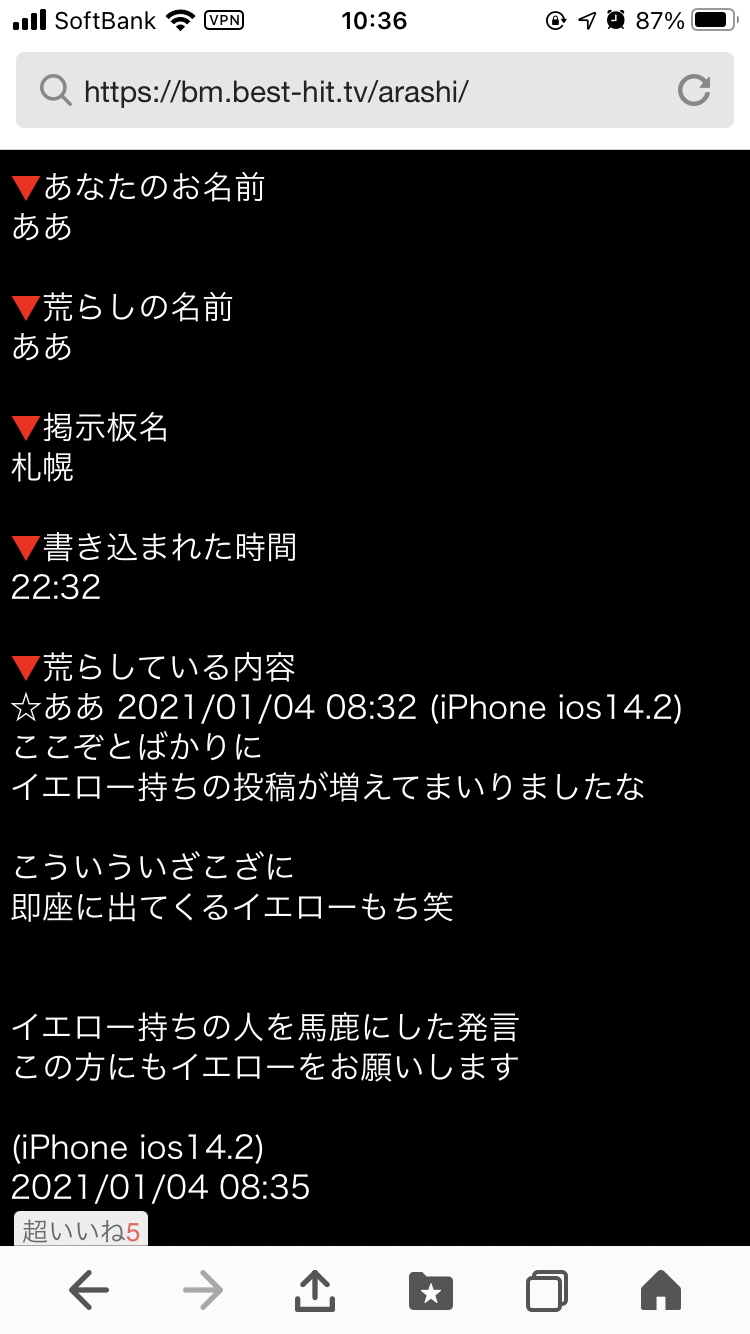Go back to the previous page

tap(89, 1290)
